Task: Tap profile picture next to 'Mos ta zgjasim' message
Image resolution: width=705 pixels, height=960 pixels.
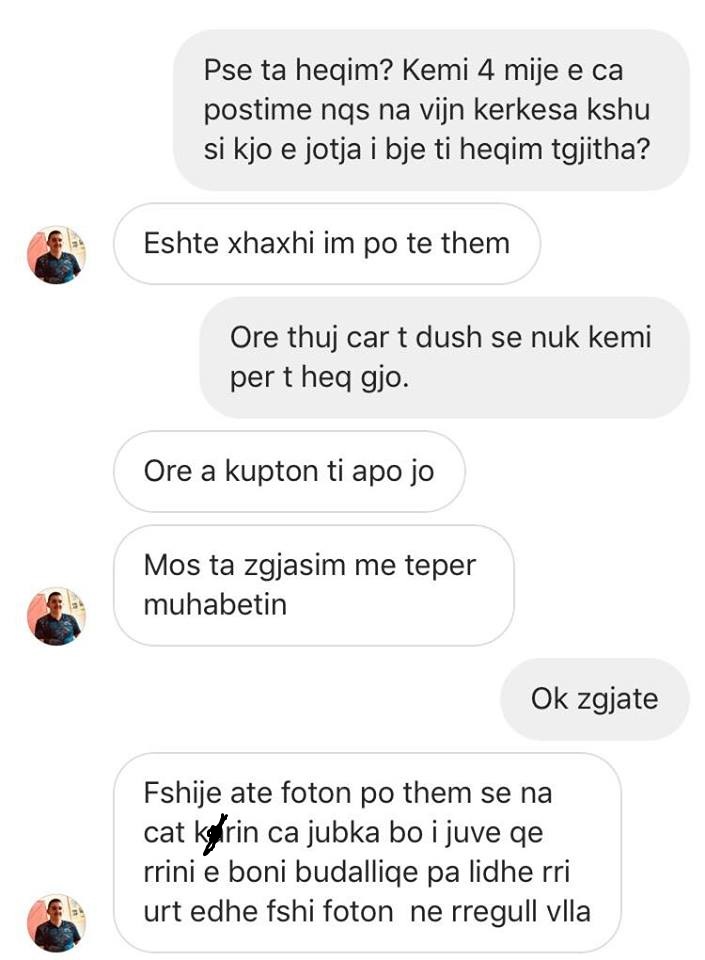Action: click(56, 616)
